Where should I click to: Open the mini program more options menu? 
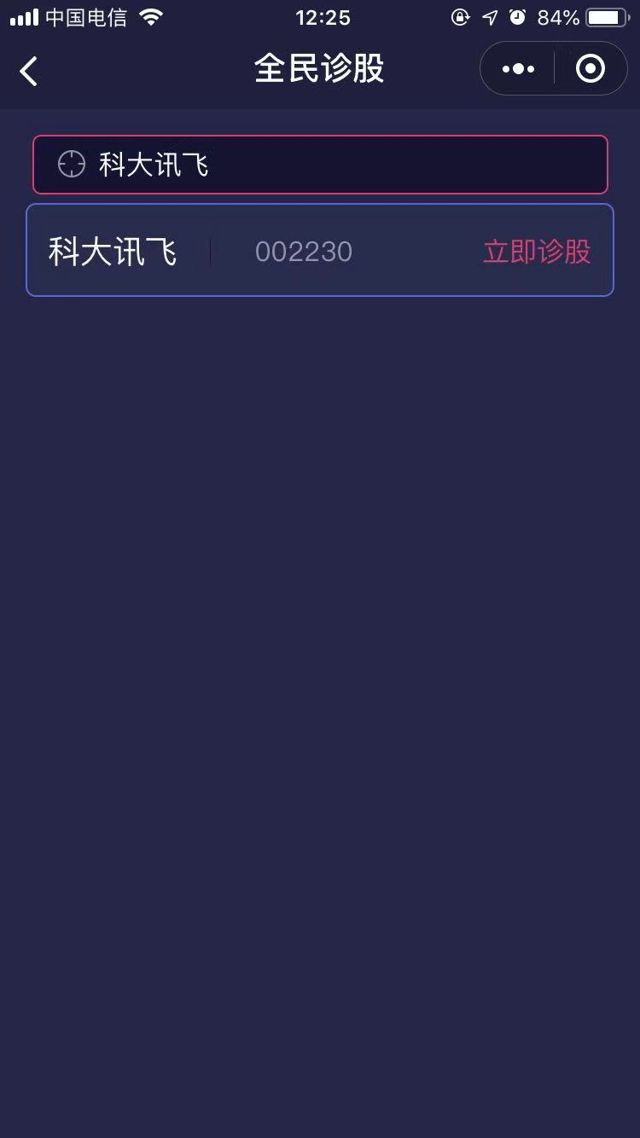click(x=518, y=69)
